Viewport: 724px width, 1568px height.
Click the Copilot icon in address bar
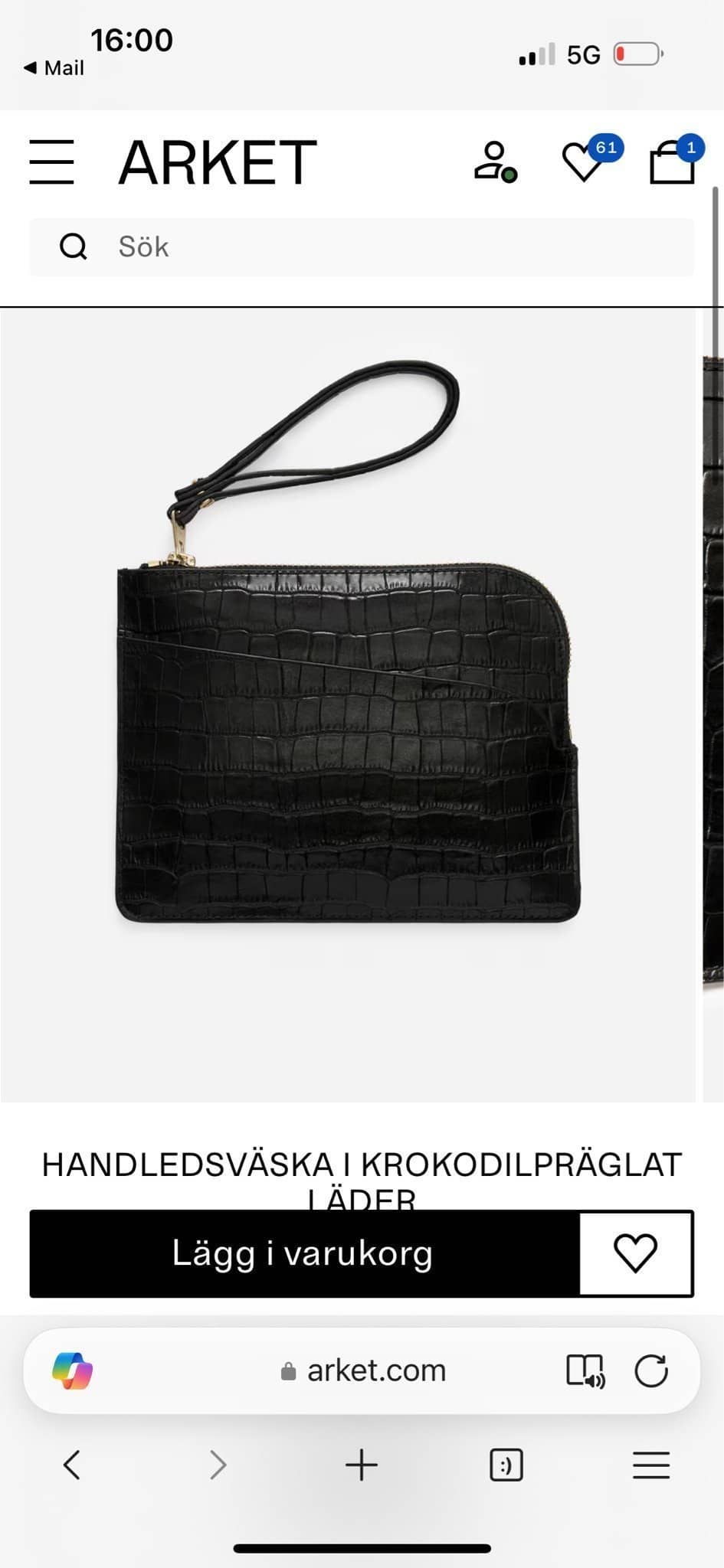[x=74, y=1370]
